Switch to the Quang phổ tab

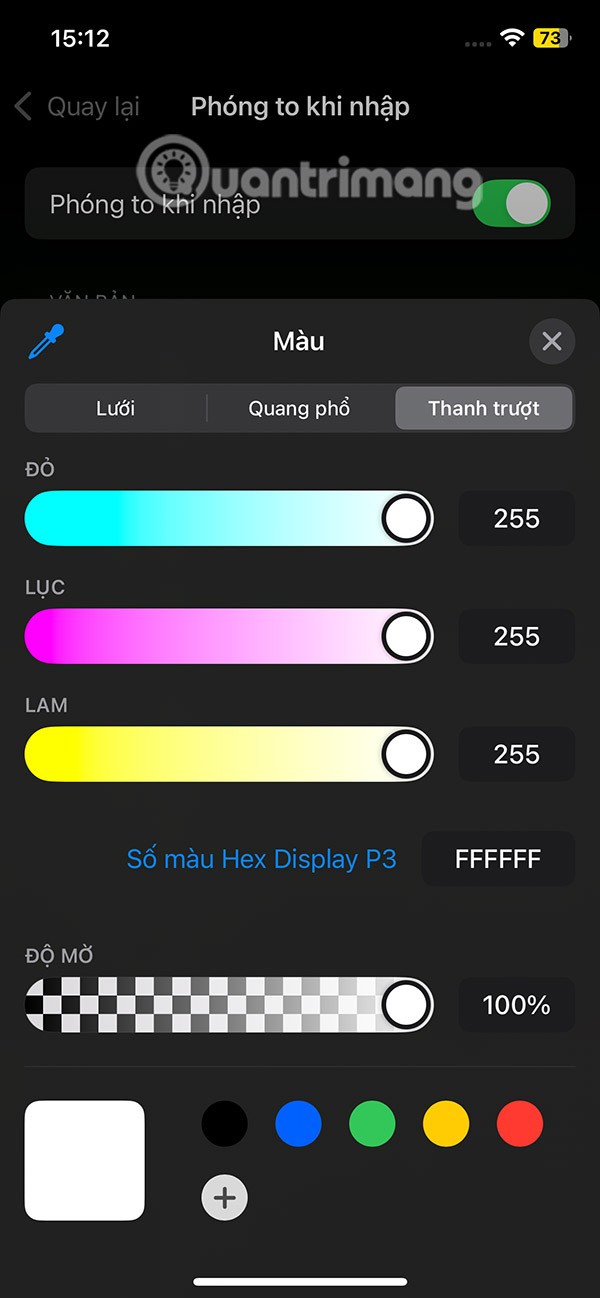pyautogui.click(x=299, y=408)
